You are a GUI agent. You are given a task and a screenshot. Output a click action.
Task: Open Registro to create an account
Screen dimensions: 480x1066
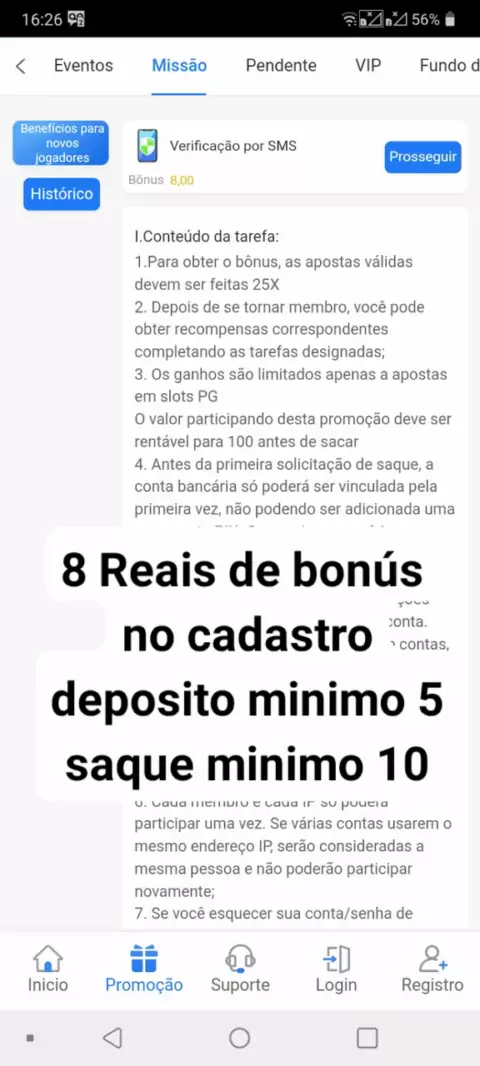coord(432,968)
